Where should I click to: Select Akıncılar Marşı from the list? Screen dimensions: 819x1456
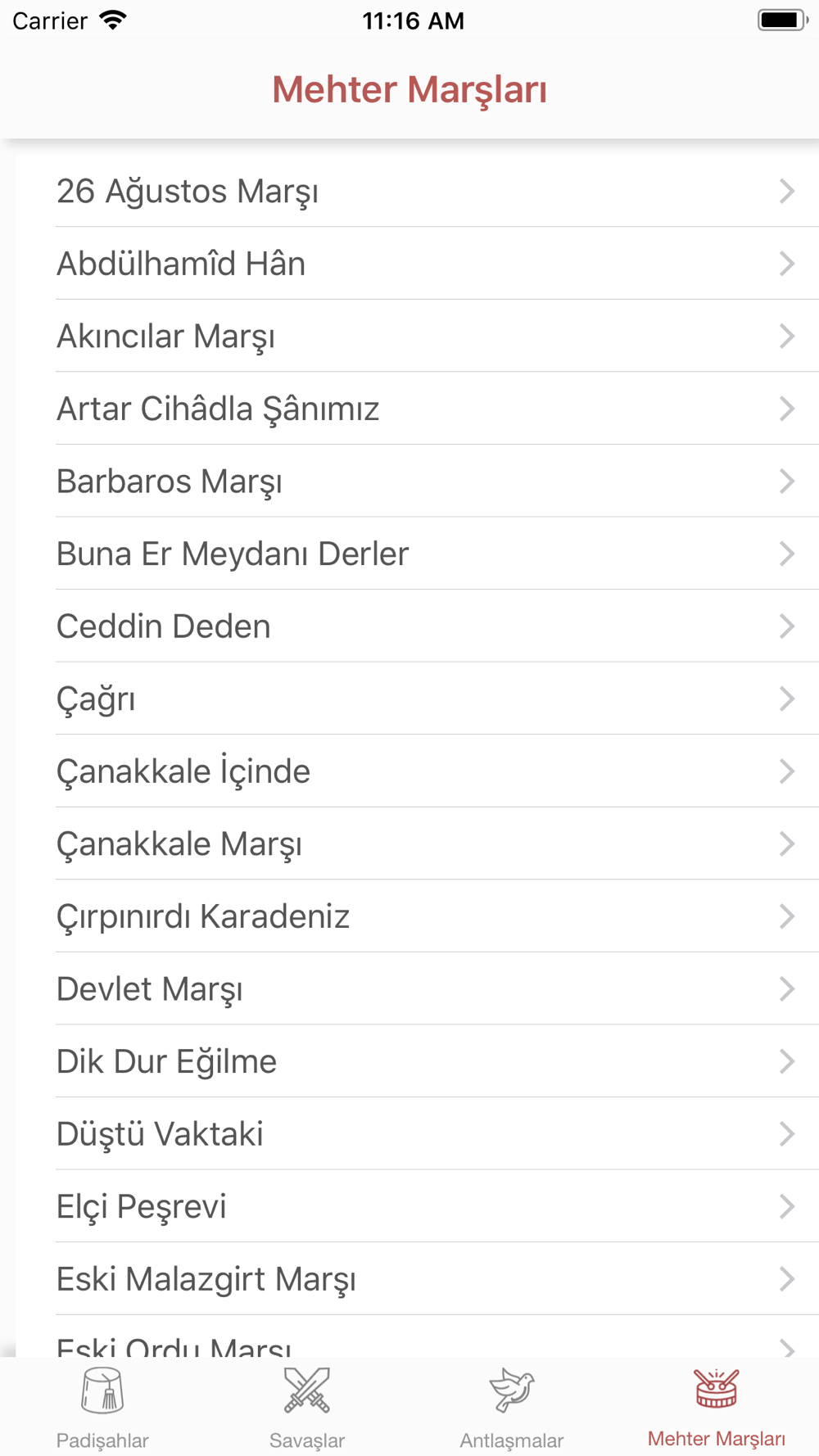[x=418, y=336]
